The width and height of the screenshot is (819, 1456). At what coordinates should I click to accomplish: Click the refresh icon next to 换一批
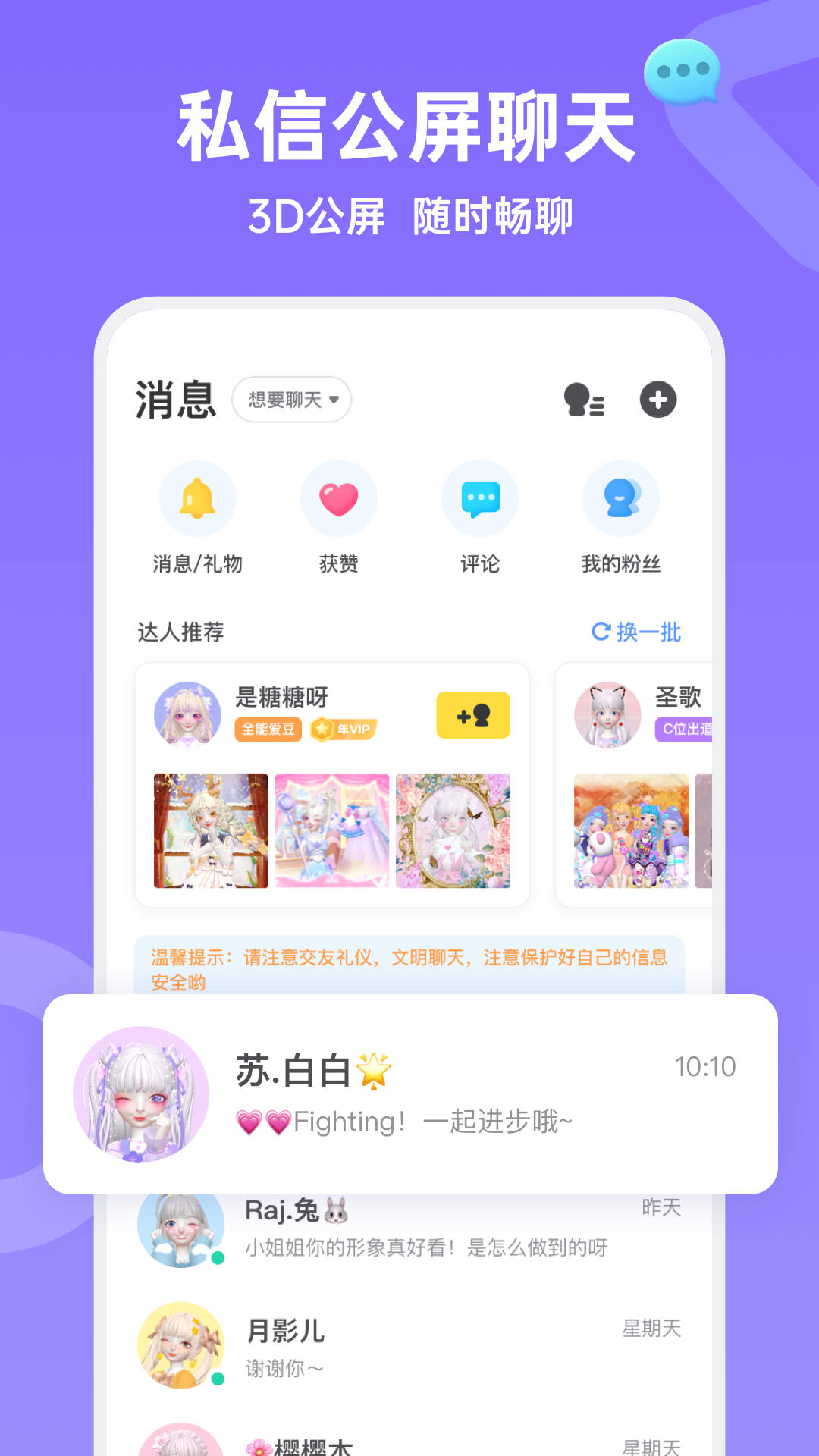tap(601, 631)
